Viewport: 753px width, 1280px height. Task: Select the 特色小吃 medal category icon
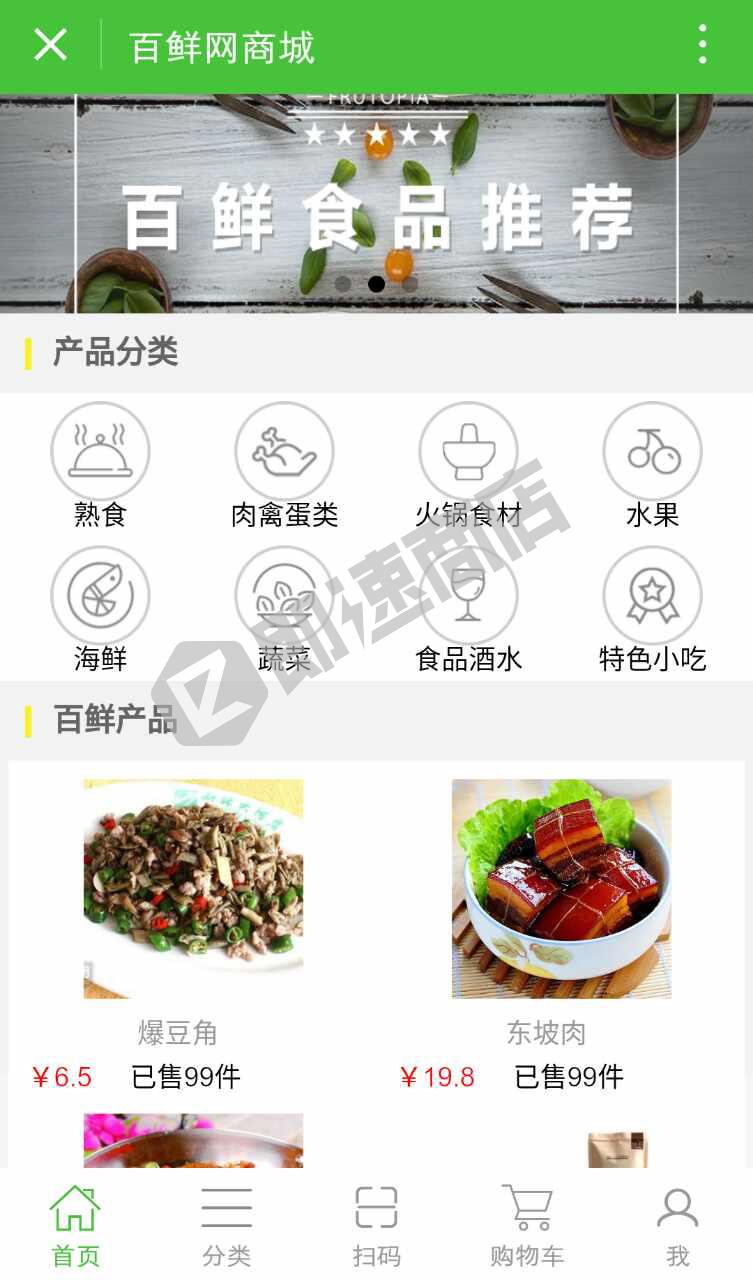652,594
